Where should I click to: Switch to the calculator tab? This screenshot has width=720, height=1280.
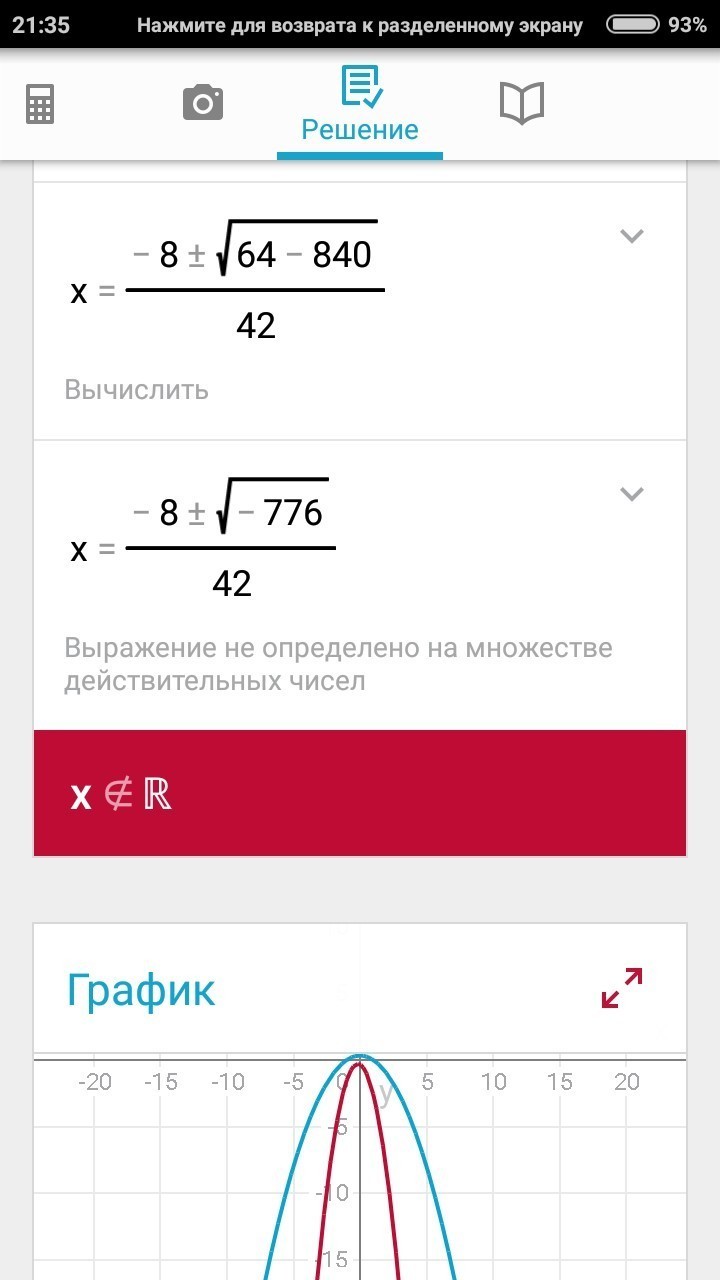[x=40, y=103]
